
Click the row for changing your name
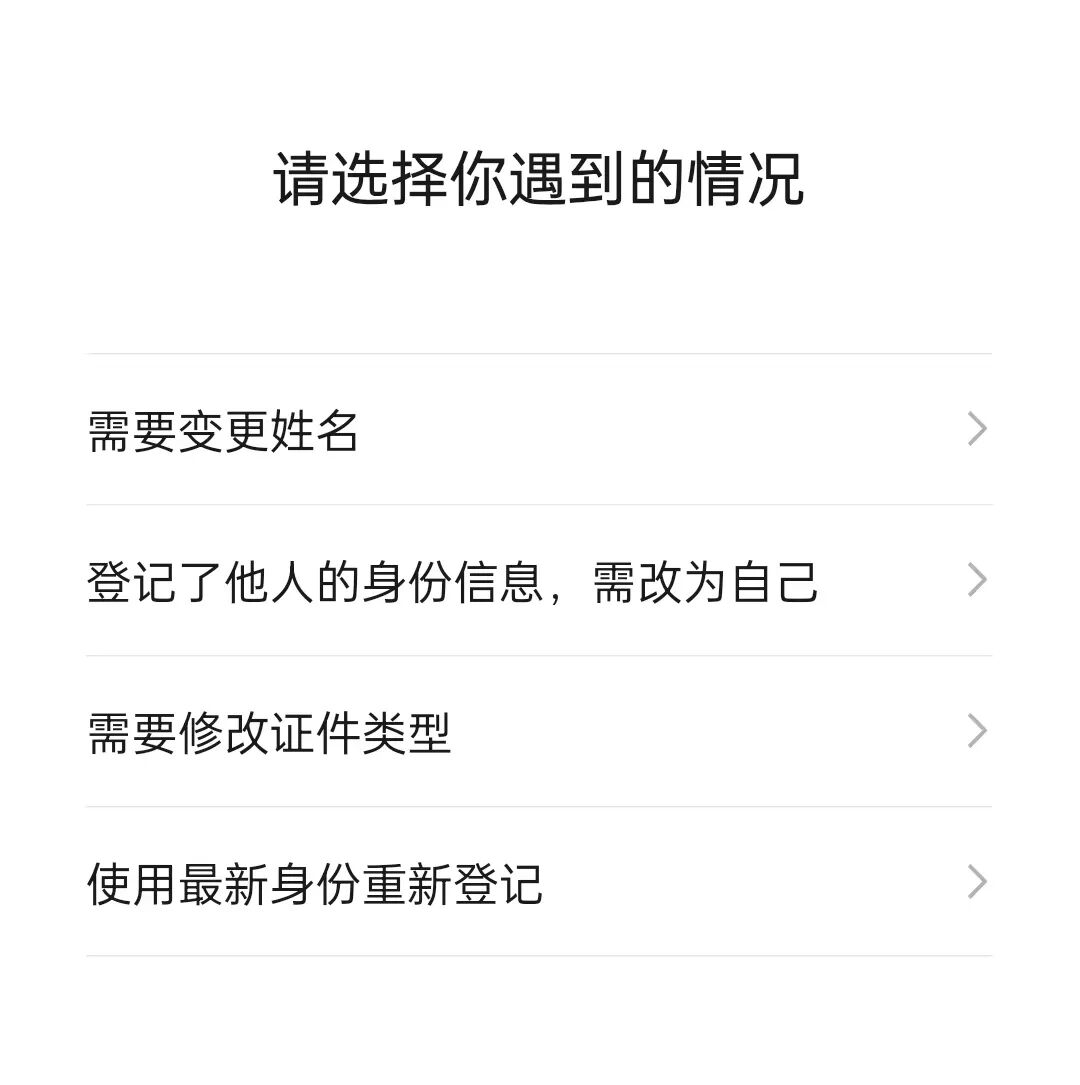click(x=400, y=430)
